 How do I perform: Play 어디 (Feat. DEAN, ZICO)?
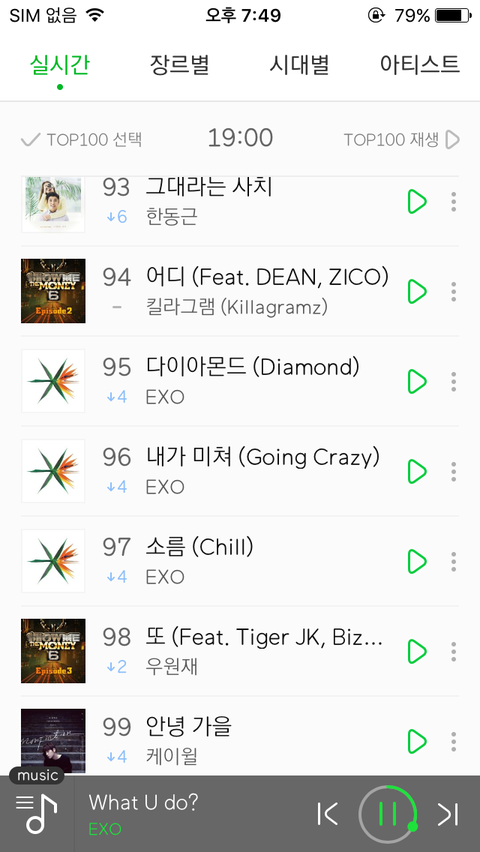coord(417,292)
